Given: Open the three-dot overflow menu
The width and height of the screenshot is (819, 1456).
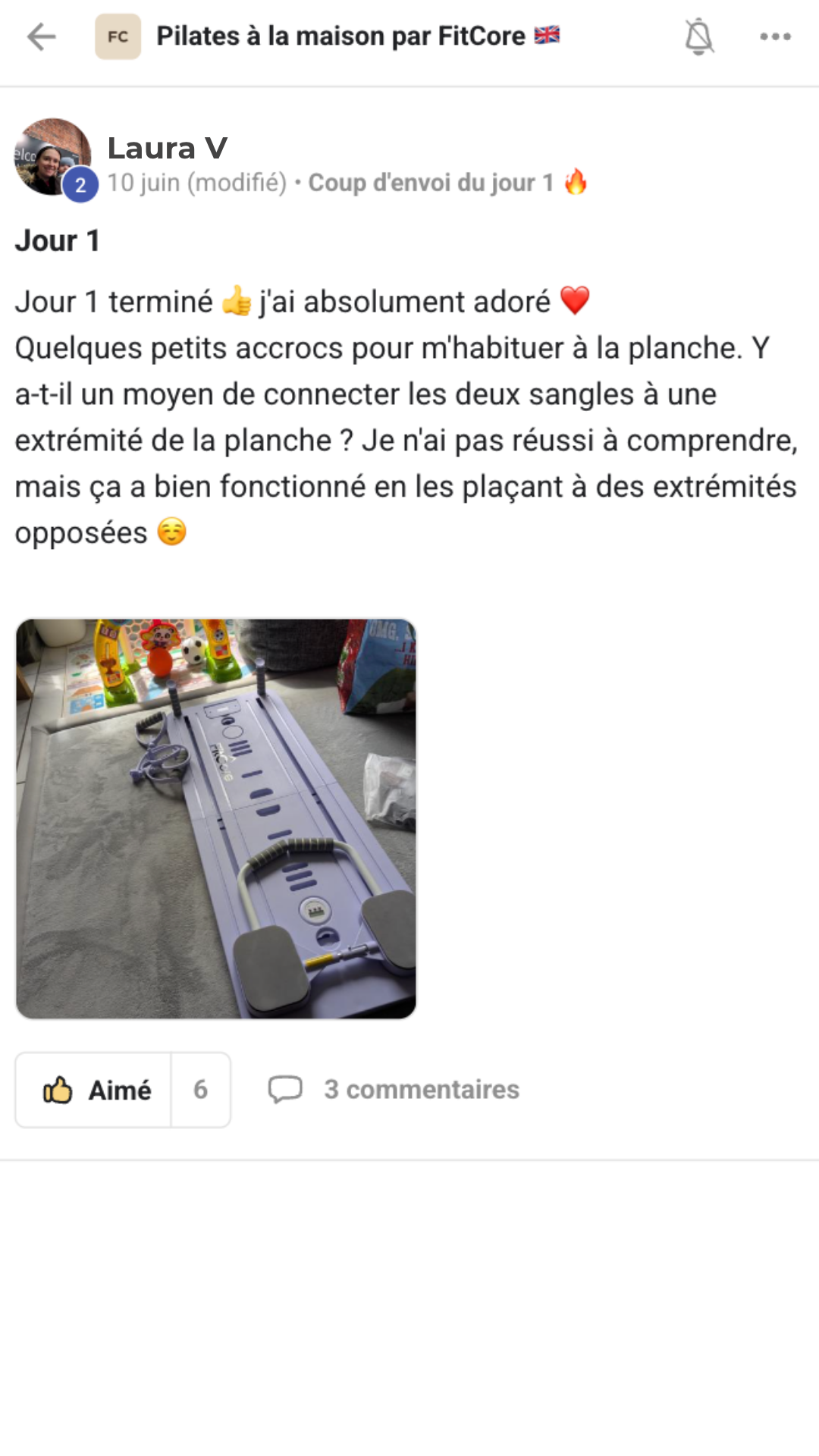Looking at the screenshot, I should point(775,36).
